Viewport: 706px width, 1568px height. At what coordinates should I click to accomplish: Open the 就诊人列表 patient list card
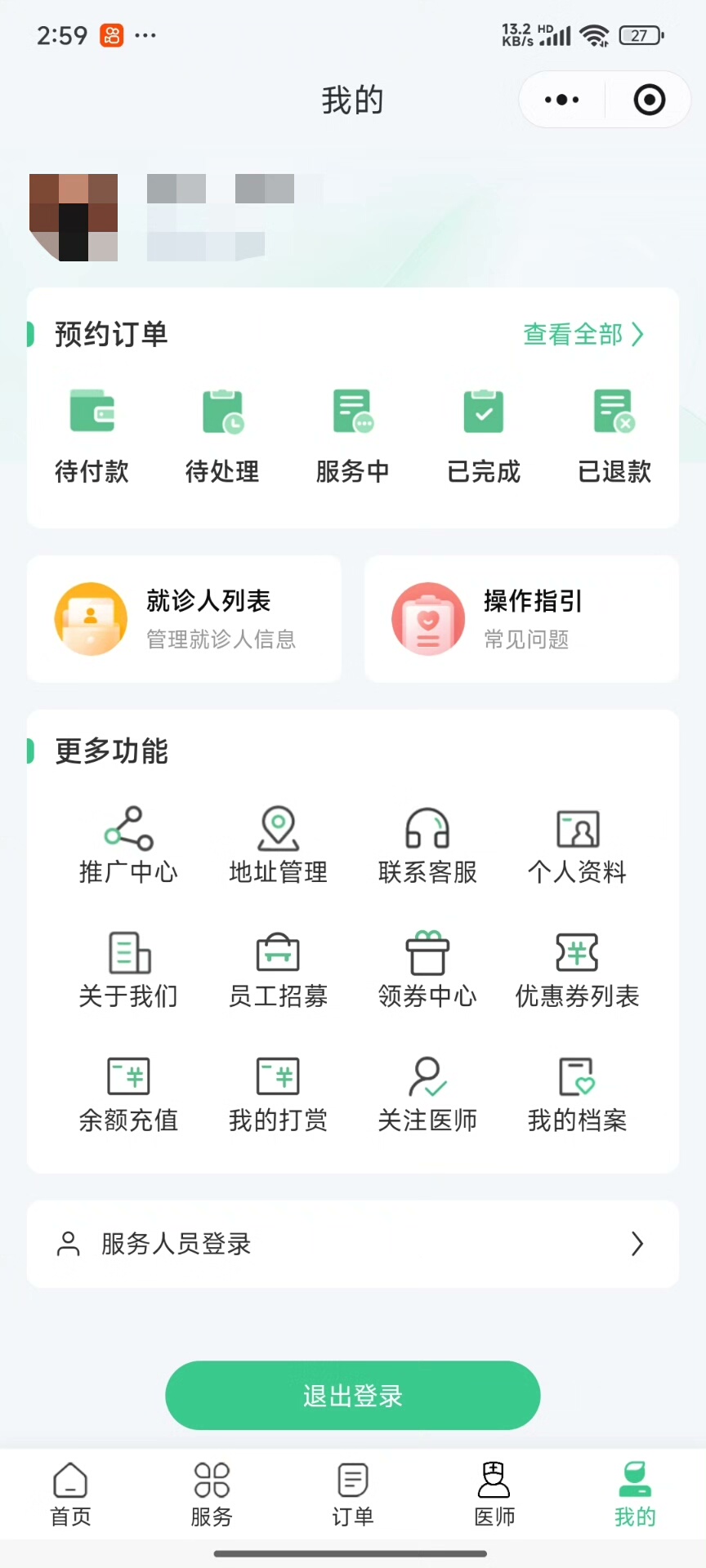click(x=184, y=618)
